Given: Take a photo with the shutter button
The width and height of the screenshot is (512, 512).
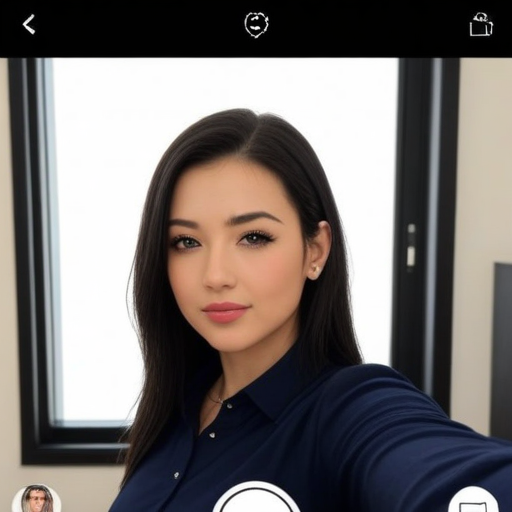Looking at the screenshot, I should point(257,497).
